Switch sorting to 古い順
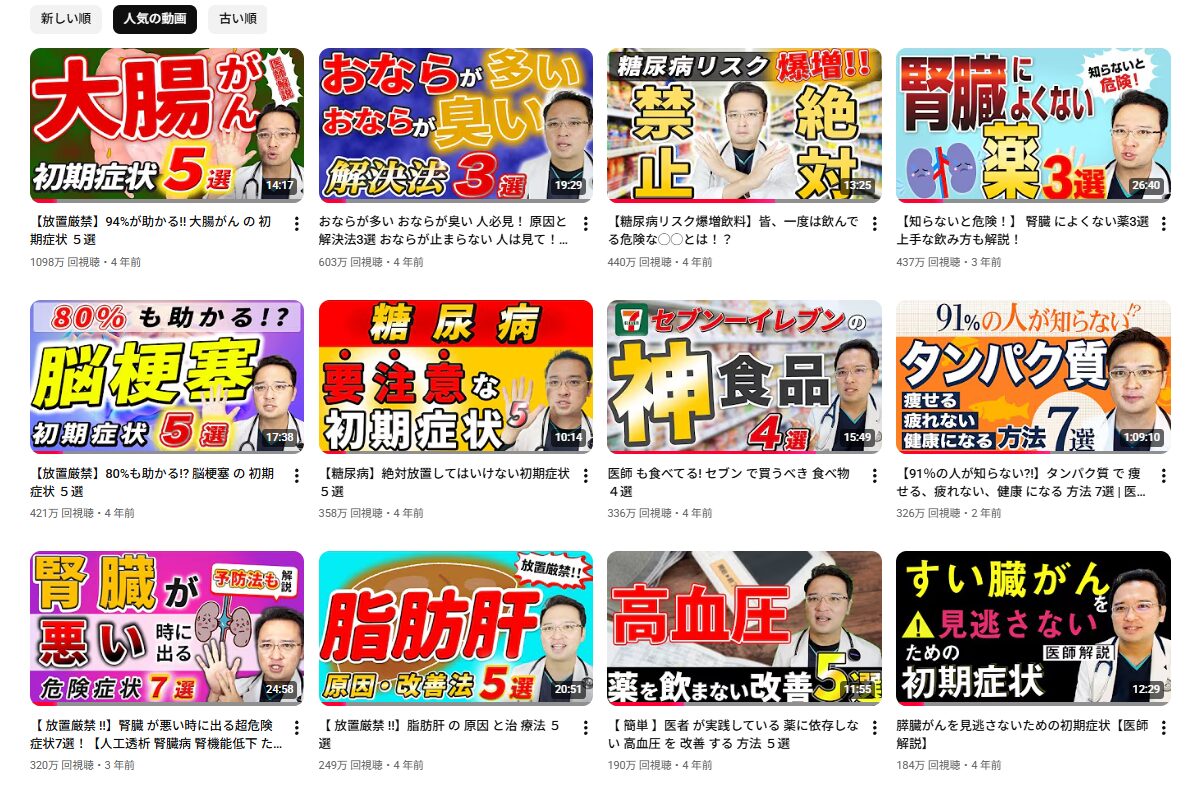 [237, 19]
